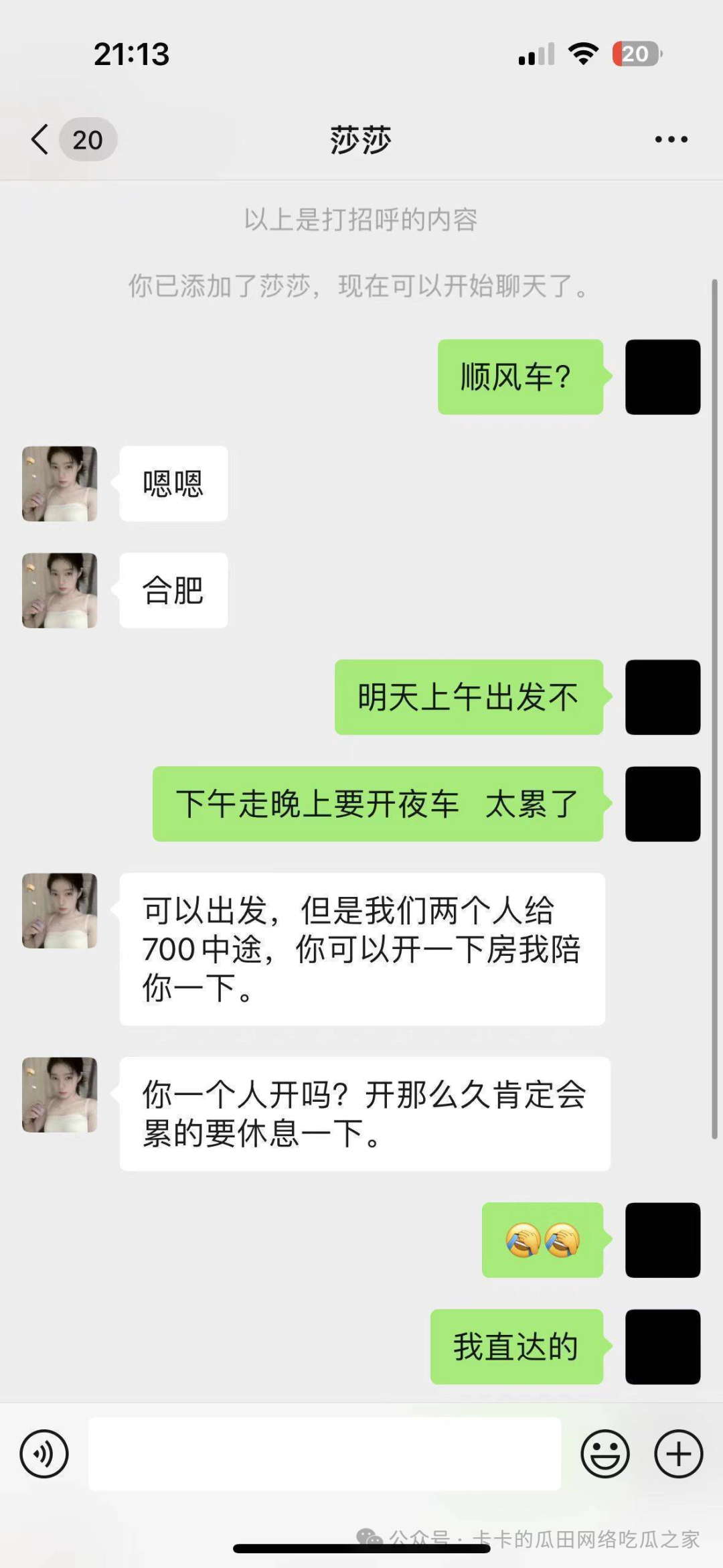
Task: Open the plus attachments menu
Action: [x=678, y=1453]
